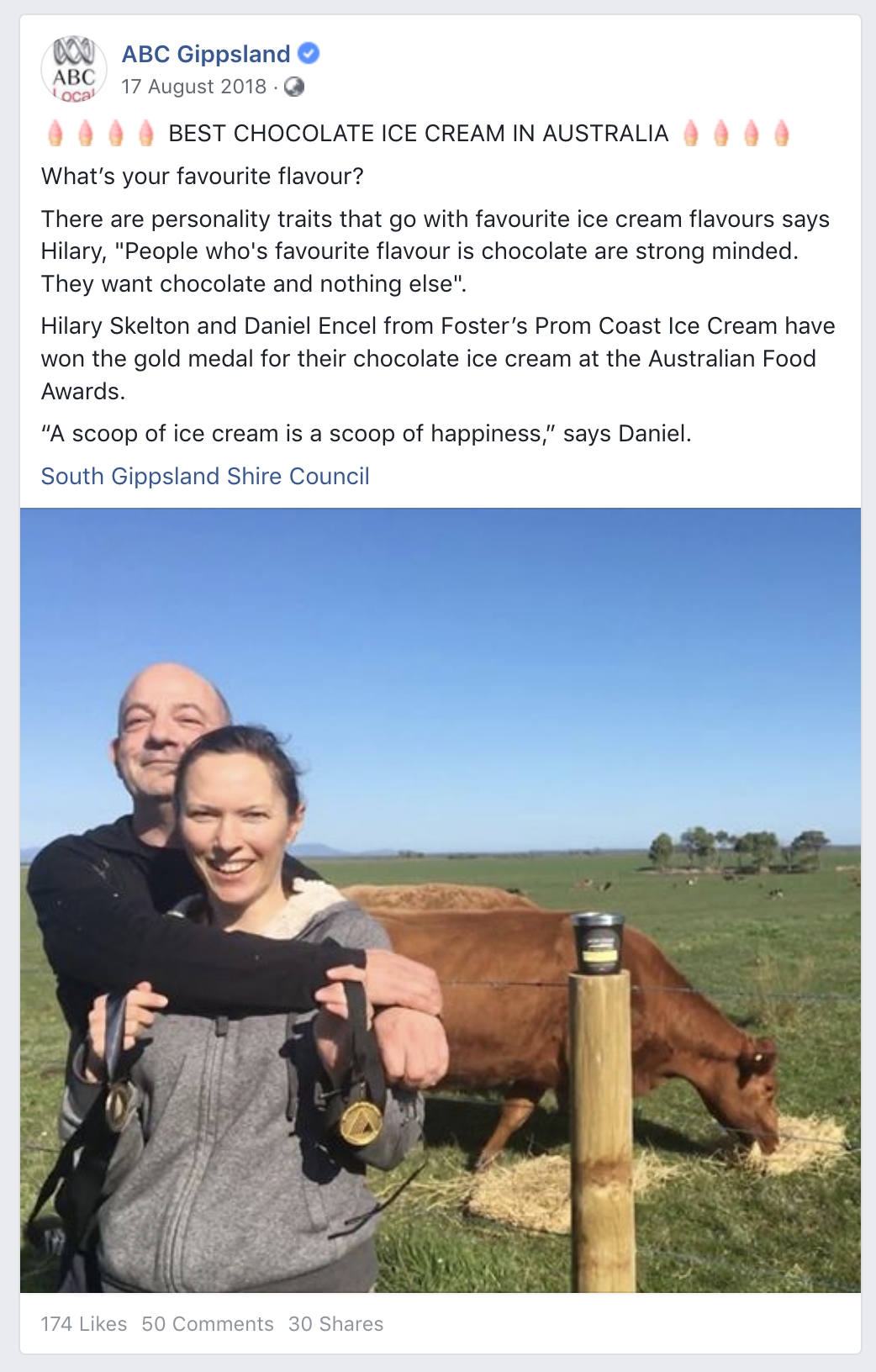Image resolution: width=876 pixels, height=1372 pixels.
Task: See the 30 Shares
Action: (x=335, y=1324)
